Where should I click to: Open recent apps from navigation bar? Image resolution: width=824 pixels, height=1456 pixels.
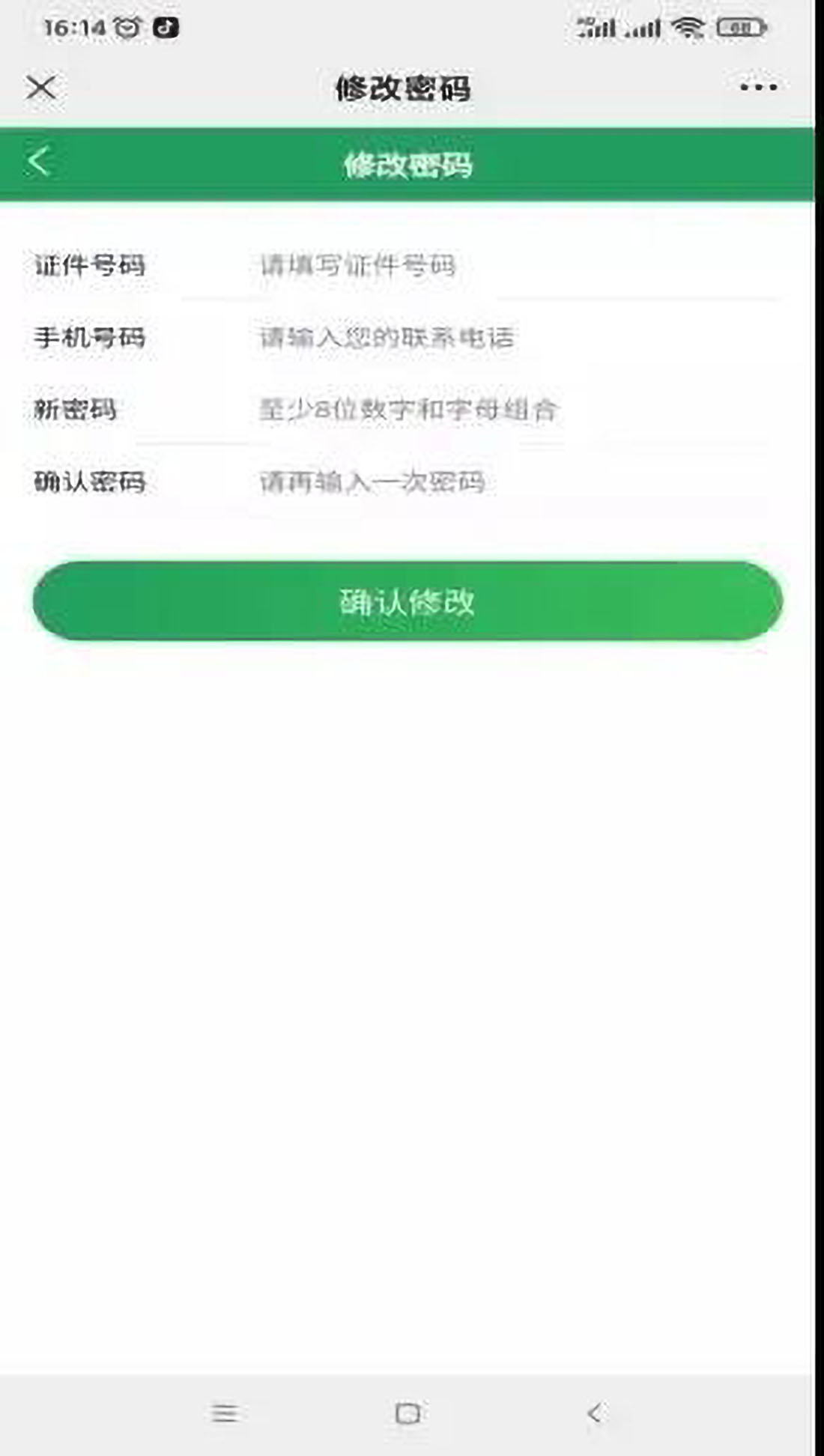(x=224, y=1413)
